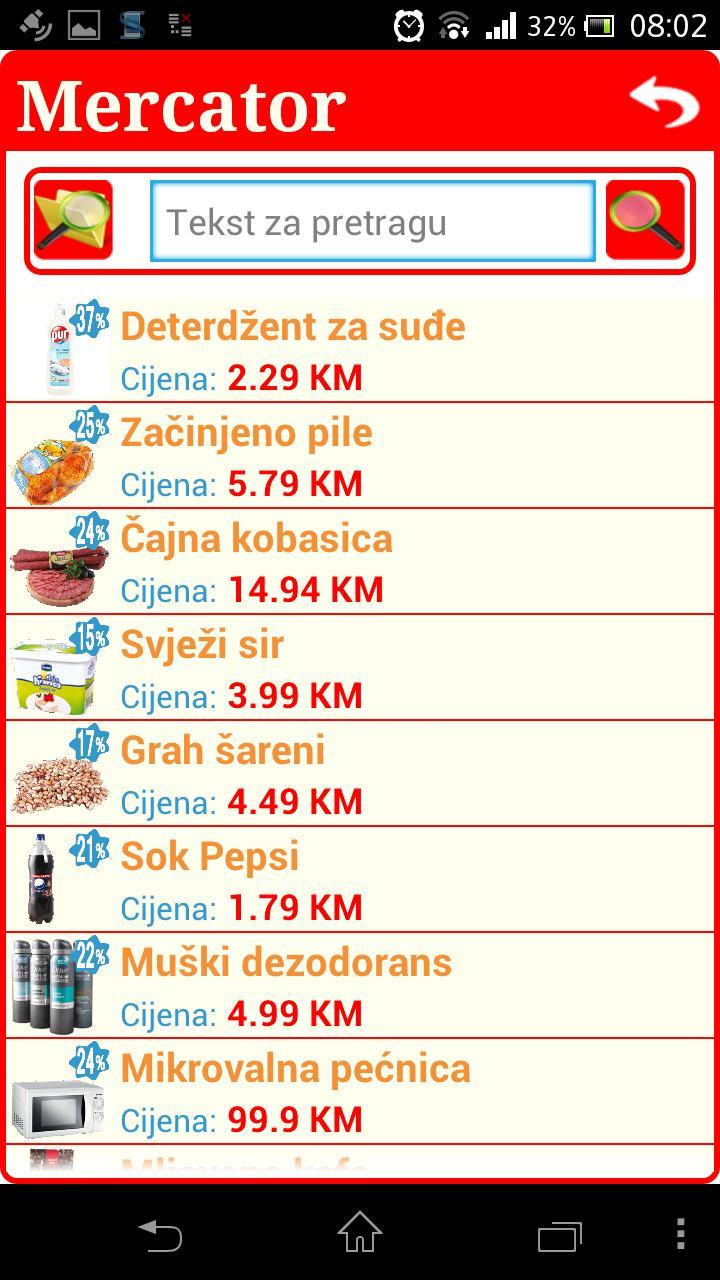This screenshot has height=1280, width=720.
Task: Tap the 24% badge on Mikrovalna pećnica
Action: pos(91,1061)
